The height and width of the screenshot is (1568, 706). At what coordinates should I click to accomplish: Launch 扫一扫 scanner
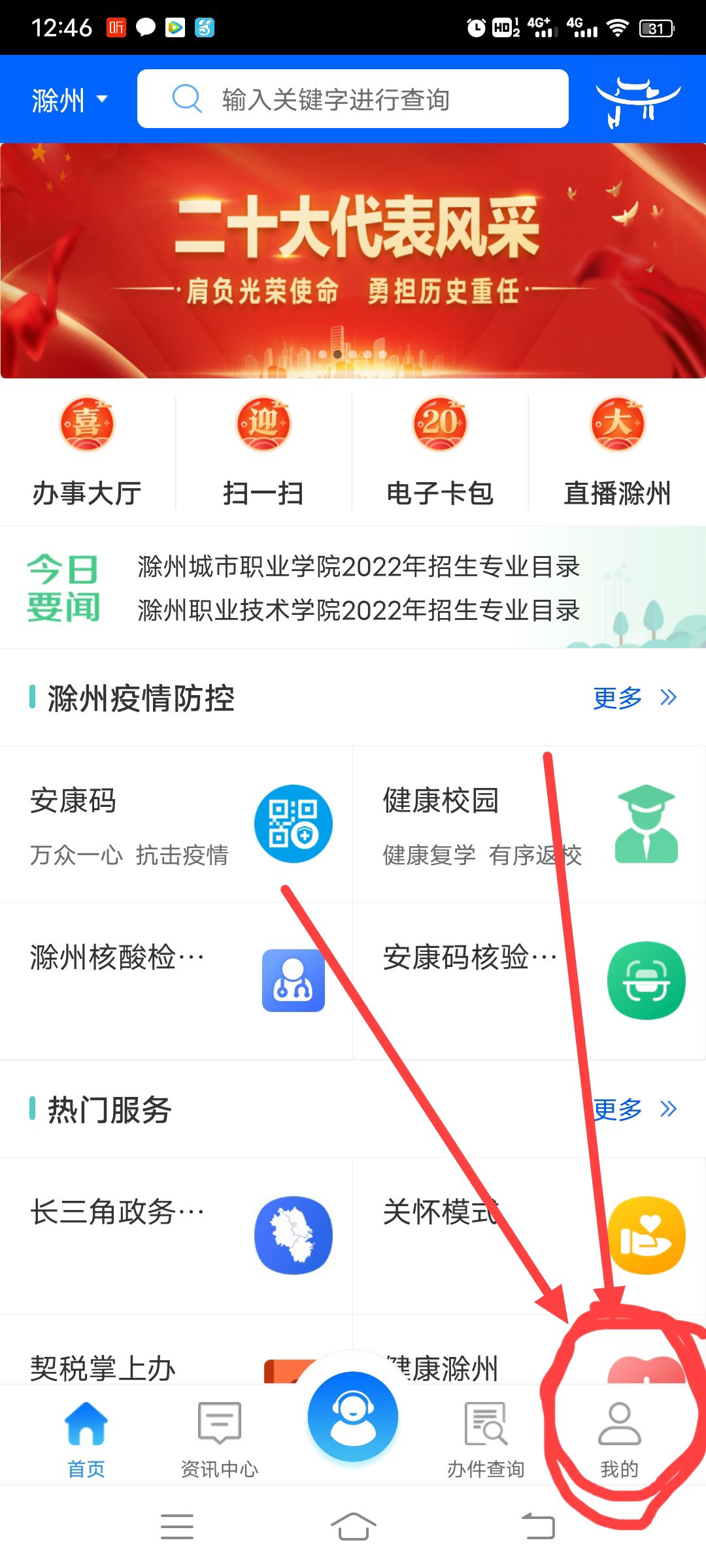(263, 452)
